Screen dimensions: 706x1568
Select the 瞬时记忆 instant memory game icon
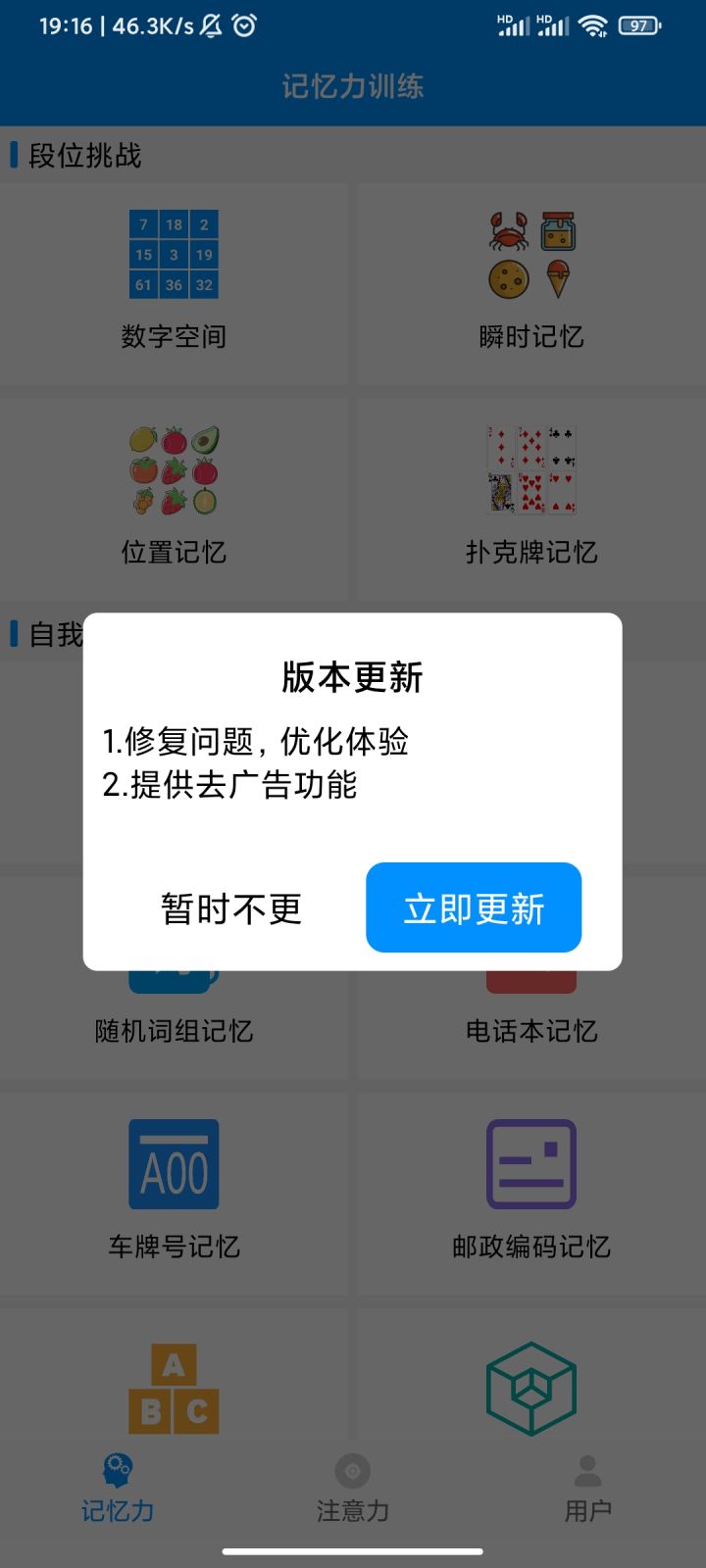(x=530, y=255)
